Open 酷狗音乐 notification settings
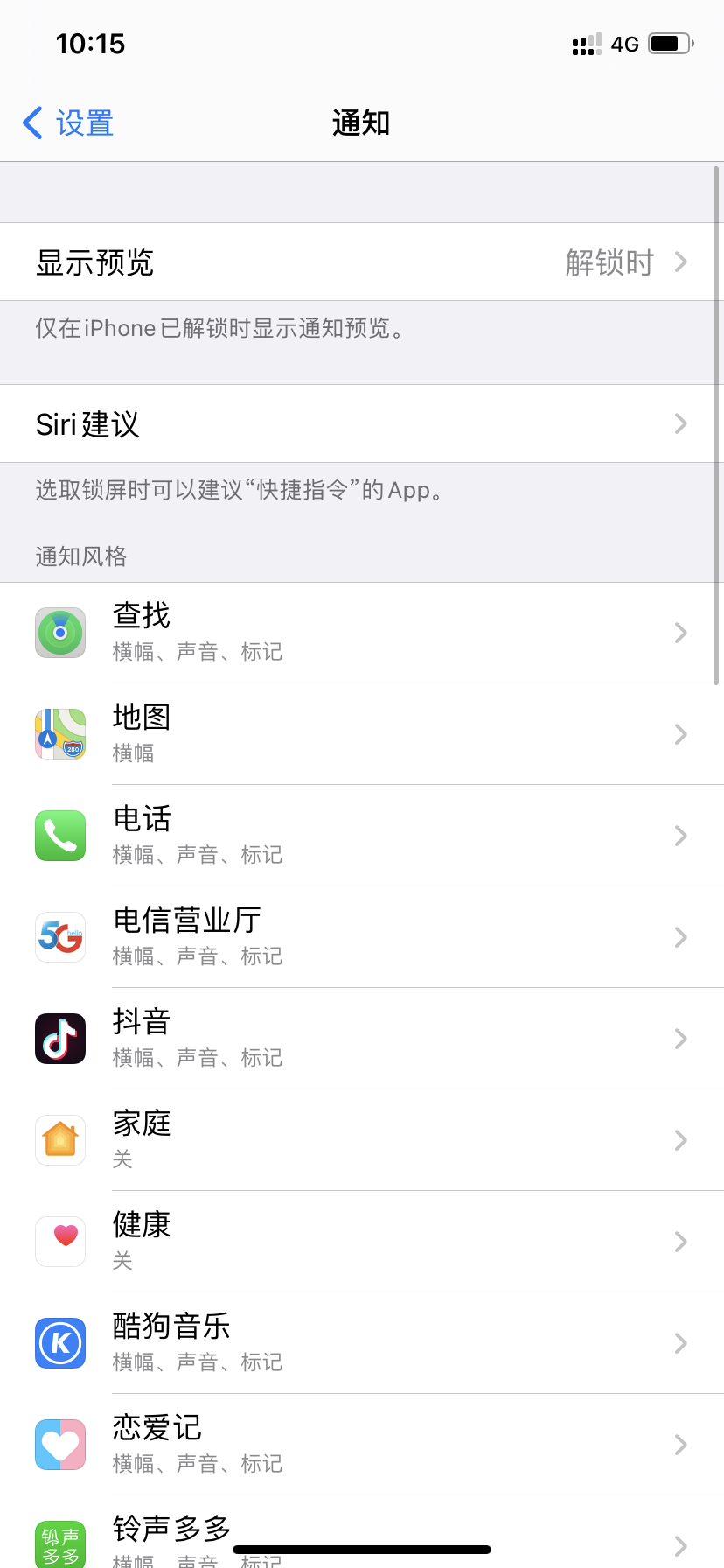This screenshot has height=1568, width=724. [x=362, y=1343]
